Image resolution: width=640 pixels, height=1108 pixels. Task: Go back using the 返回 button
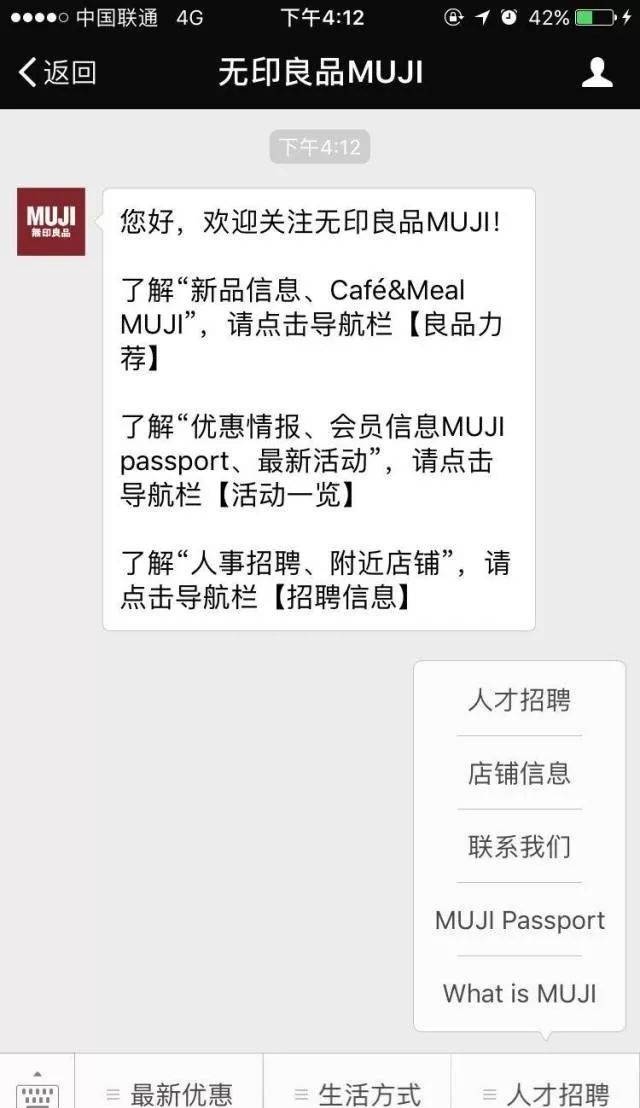tap(58, 72)
